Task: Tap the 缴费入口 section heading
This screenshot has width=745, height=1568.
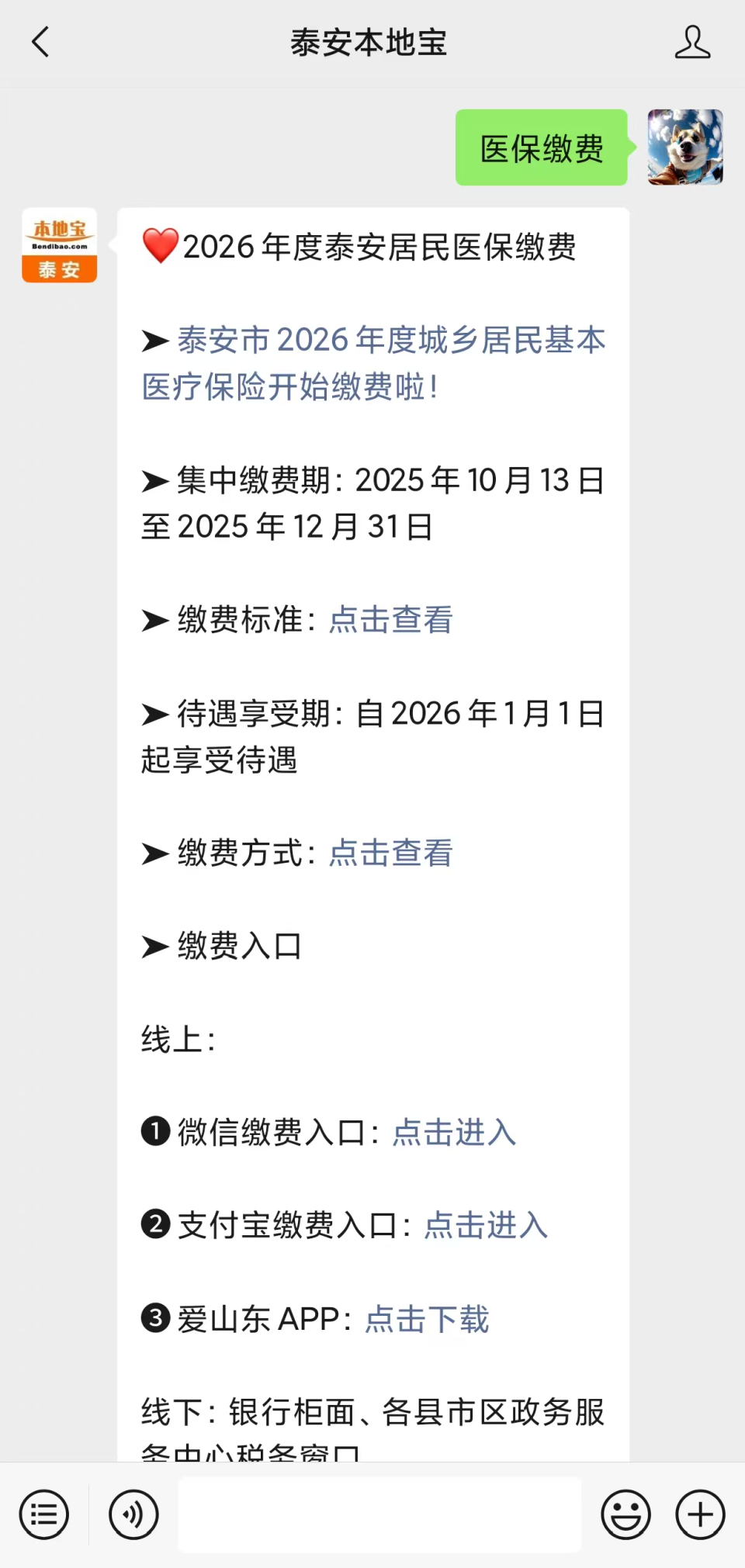Action: 222,947
